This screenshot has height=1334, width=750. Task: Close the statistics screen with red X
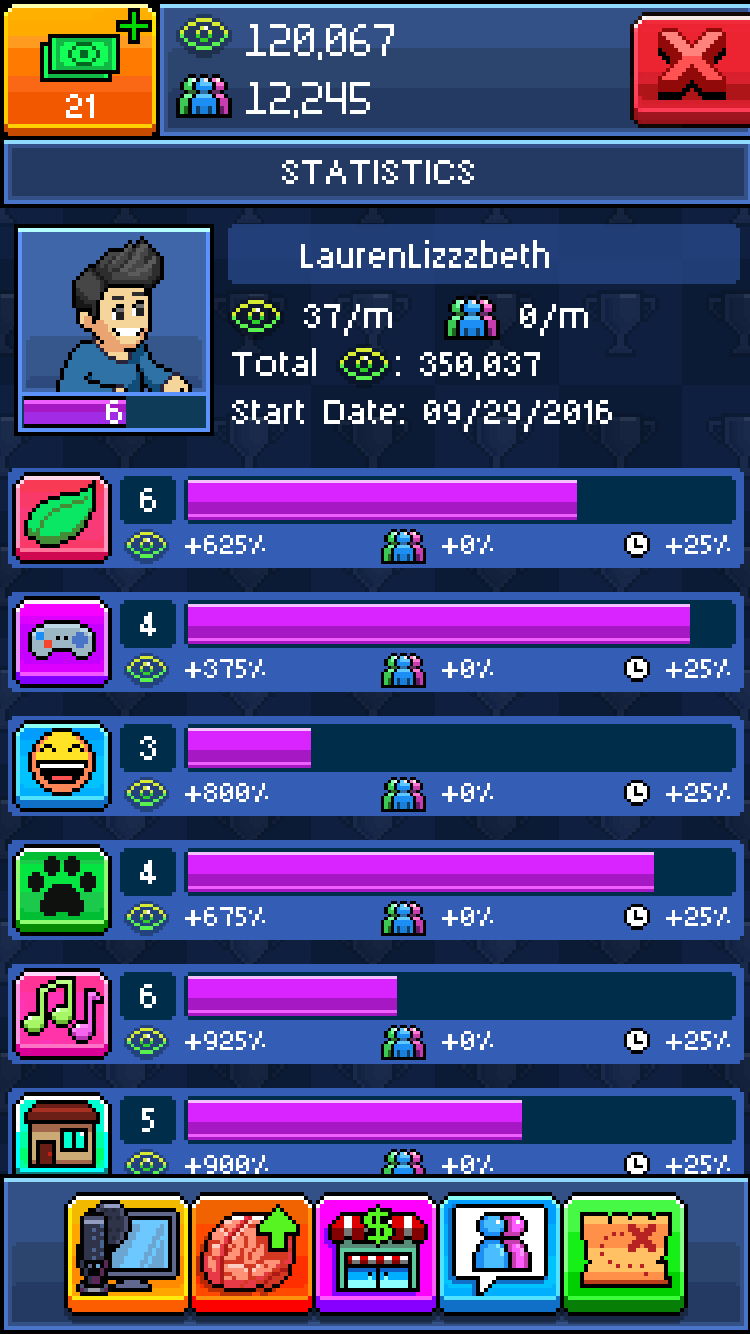coord(690,67)
